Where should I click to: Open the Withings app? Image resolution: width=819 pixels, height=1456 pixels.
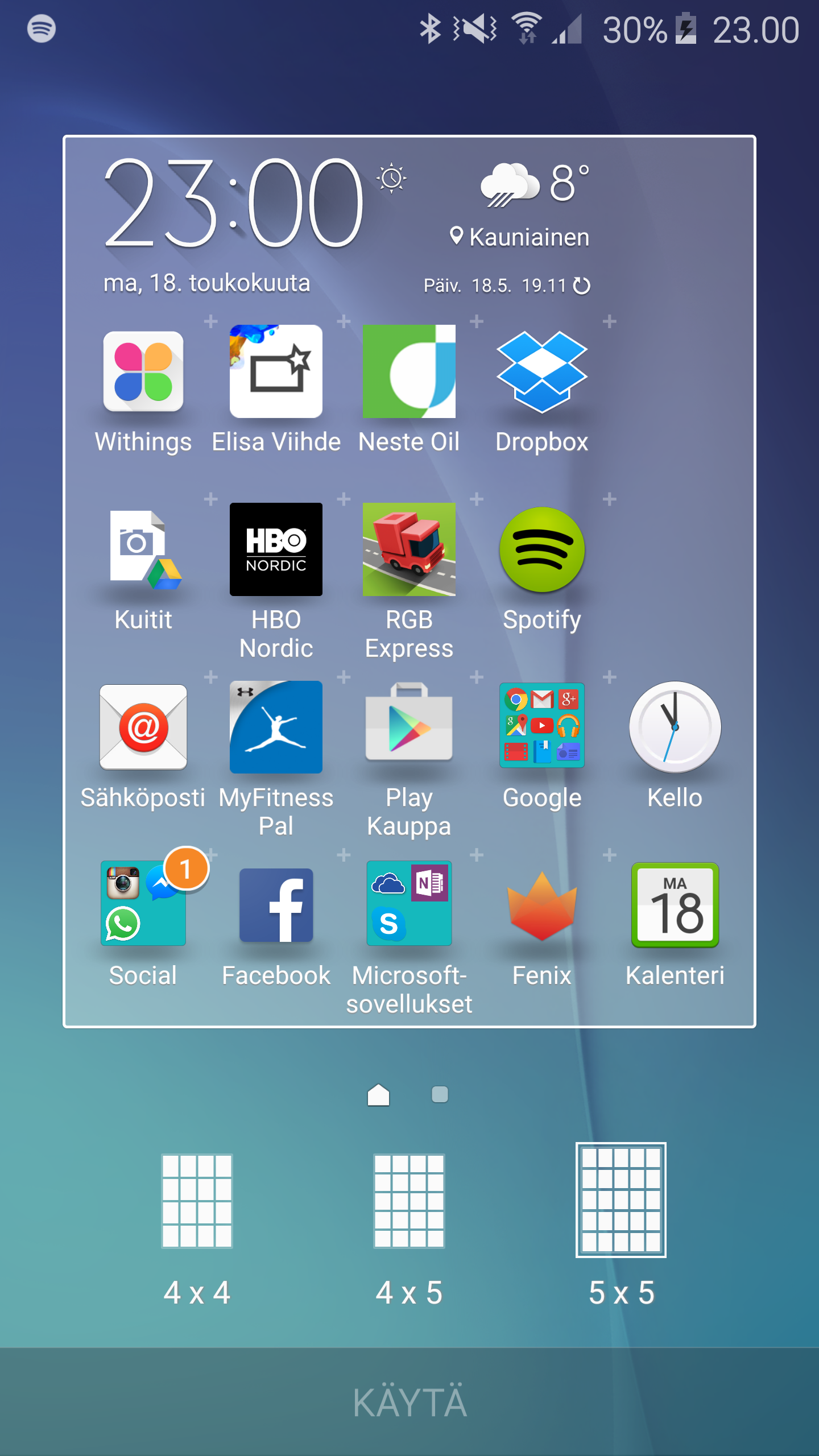tap(143, 391)
